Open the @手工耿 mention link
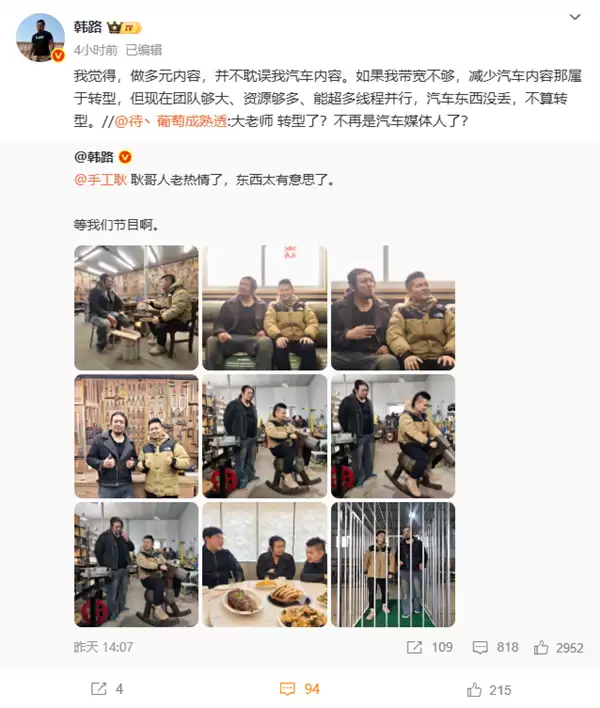 point(99,181)
